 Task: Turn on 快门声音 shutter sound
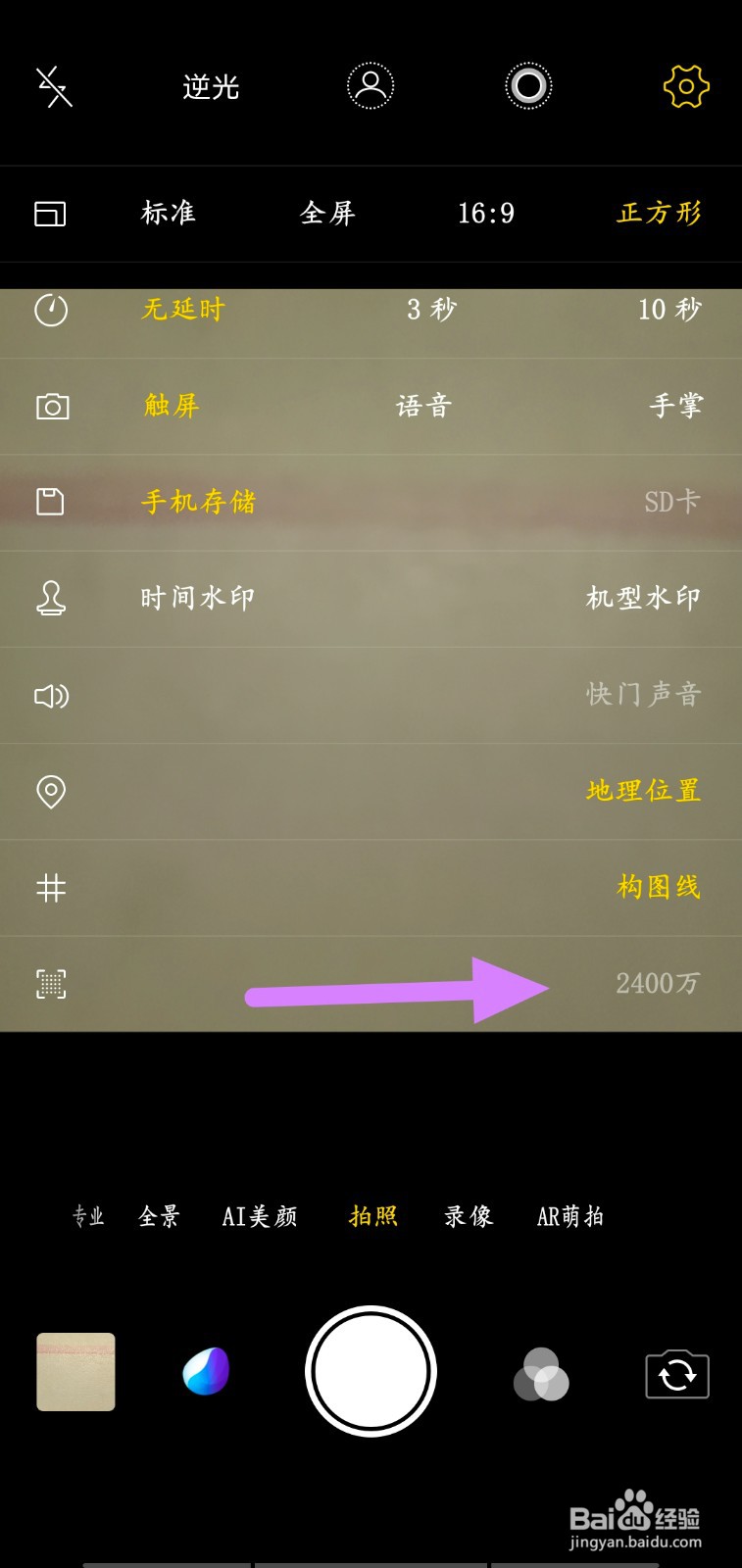[x=640, y=695]
